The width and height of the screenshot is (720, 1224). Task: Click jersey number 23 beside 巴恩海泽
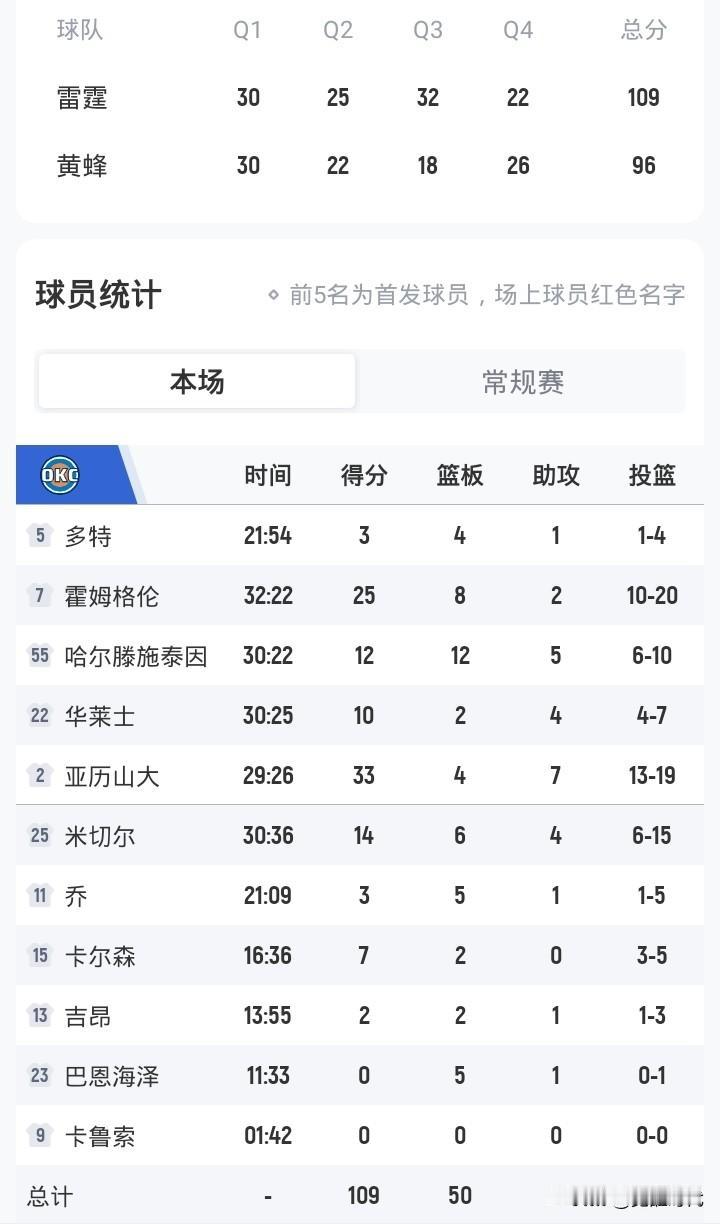pos(39,1076)
